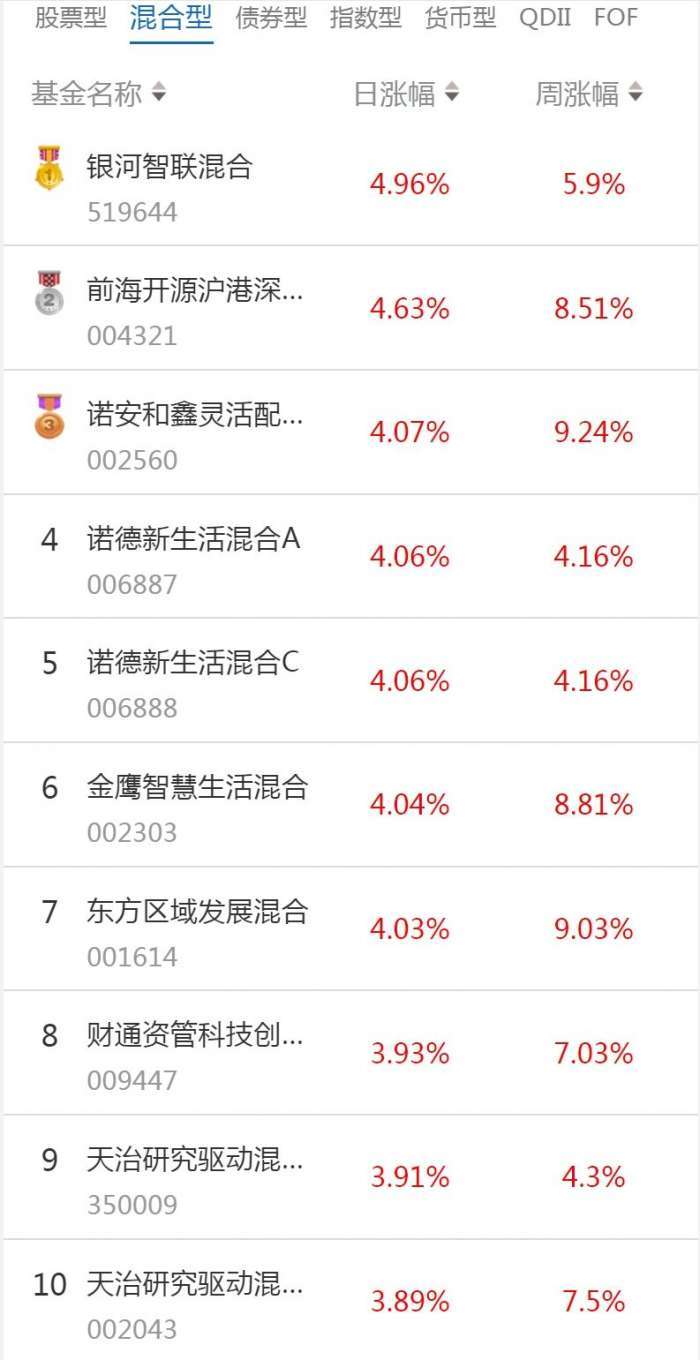Screen dimensions: 700x1360
Task: Open fund with code 009447
Action: click(195, 1054)
